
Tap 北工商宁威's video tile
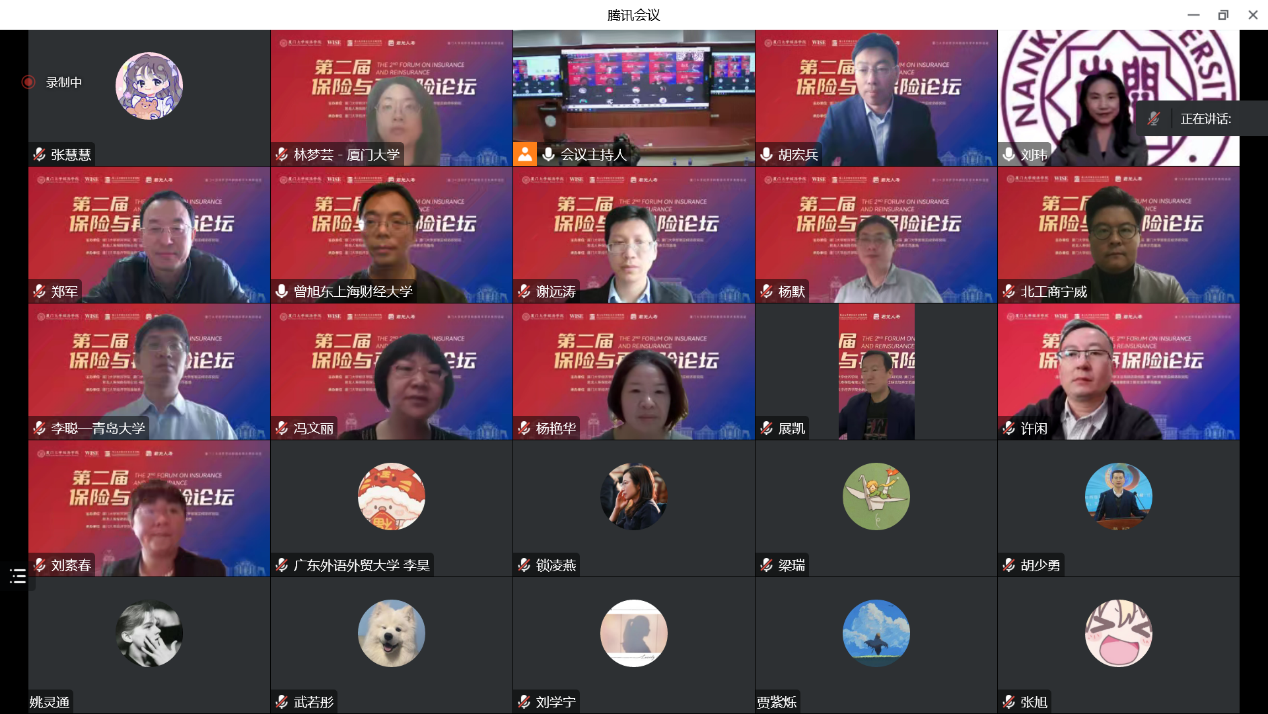(x=1118, y=235)
